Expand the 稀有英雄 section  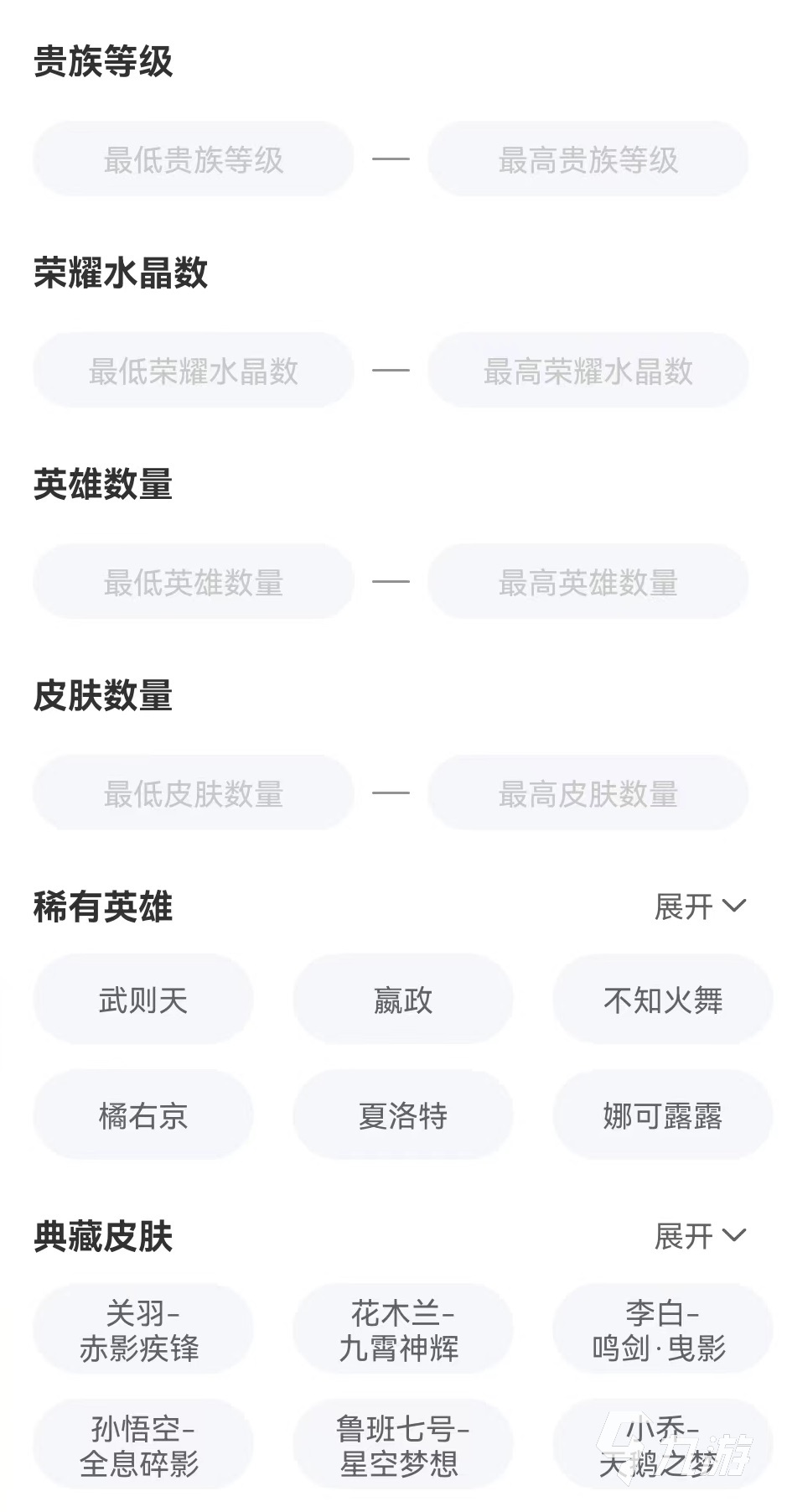pos(699,907)
